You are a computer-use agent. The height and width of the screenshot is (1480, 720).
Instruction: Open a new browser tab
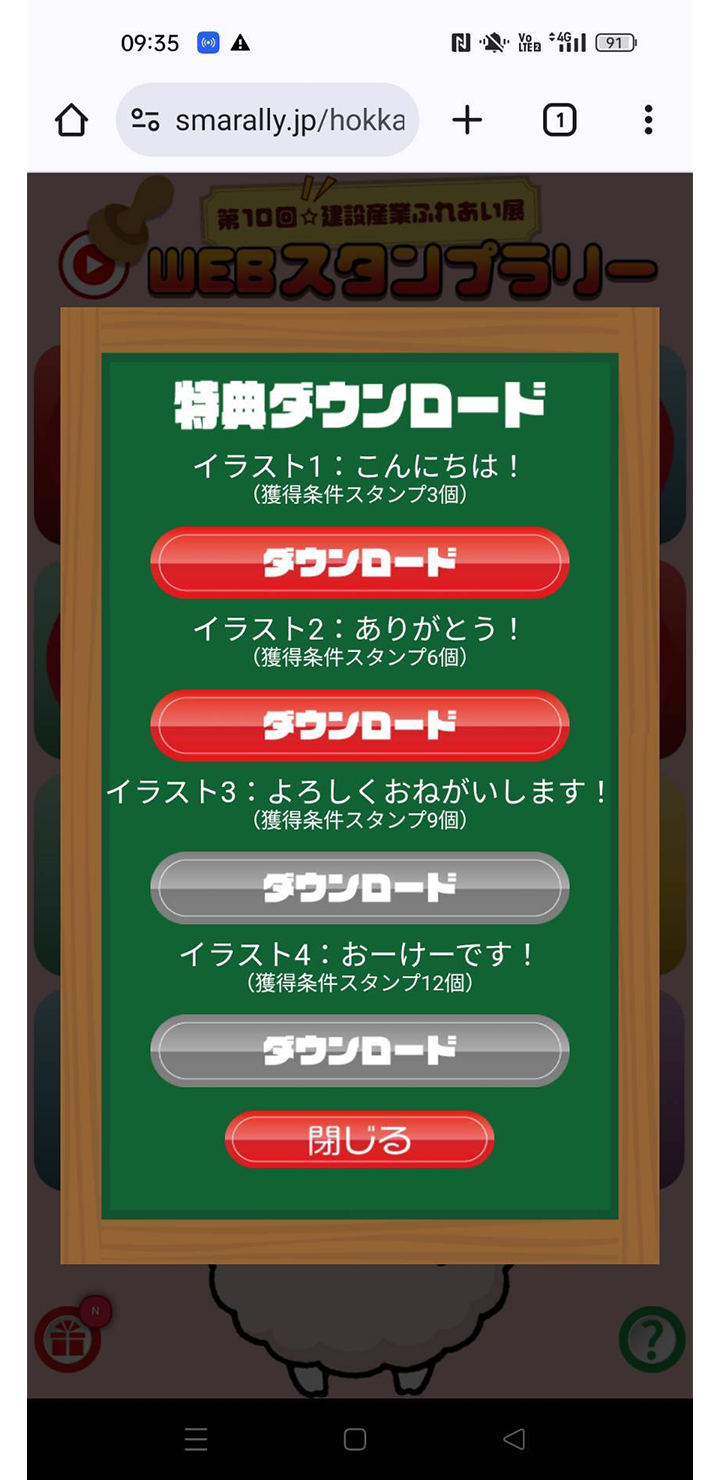[467, 121]
